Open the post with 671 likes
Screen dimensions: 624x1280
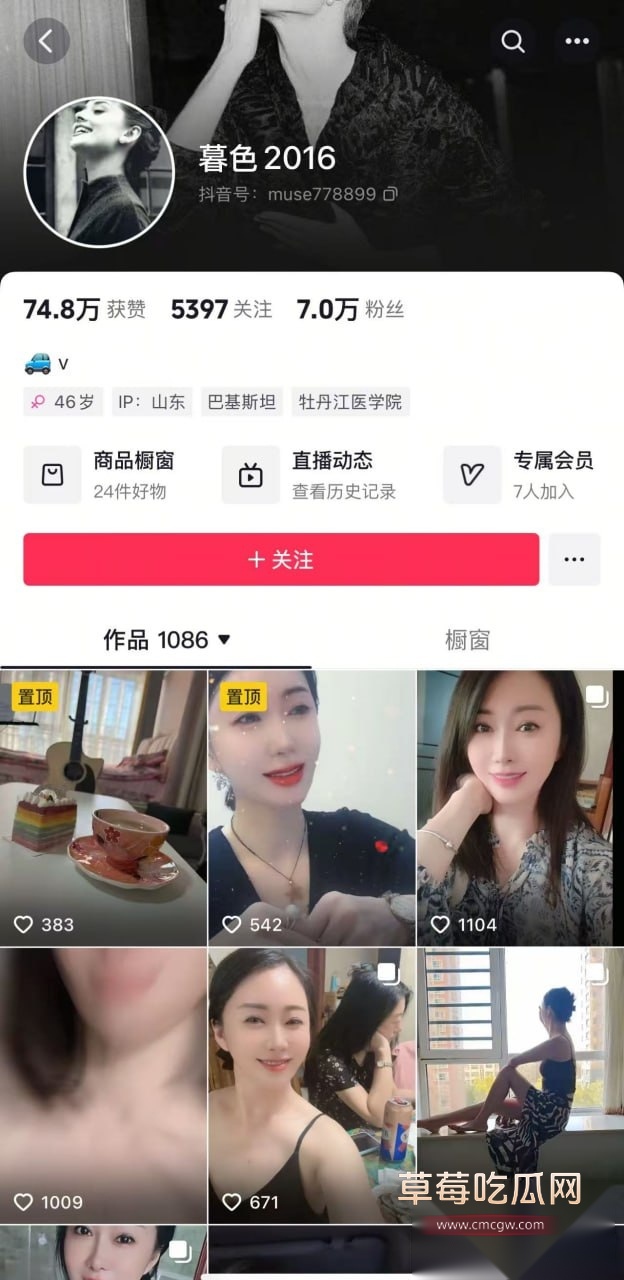click(x=311, y=1085)
